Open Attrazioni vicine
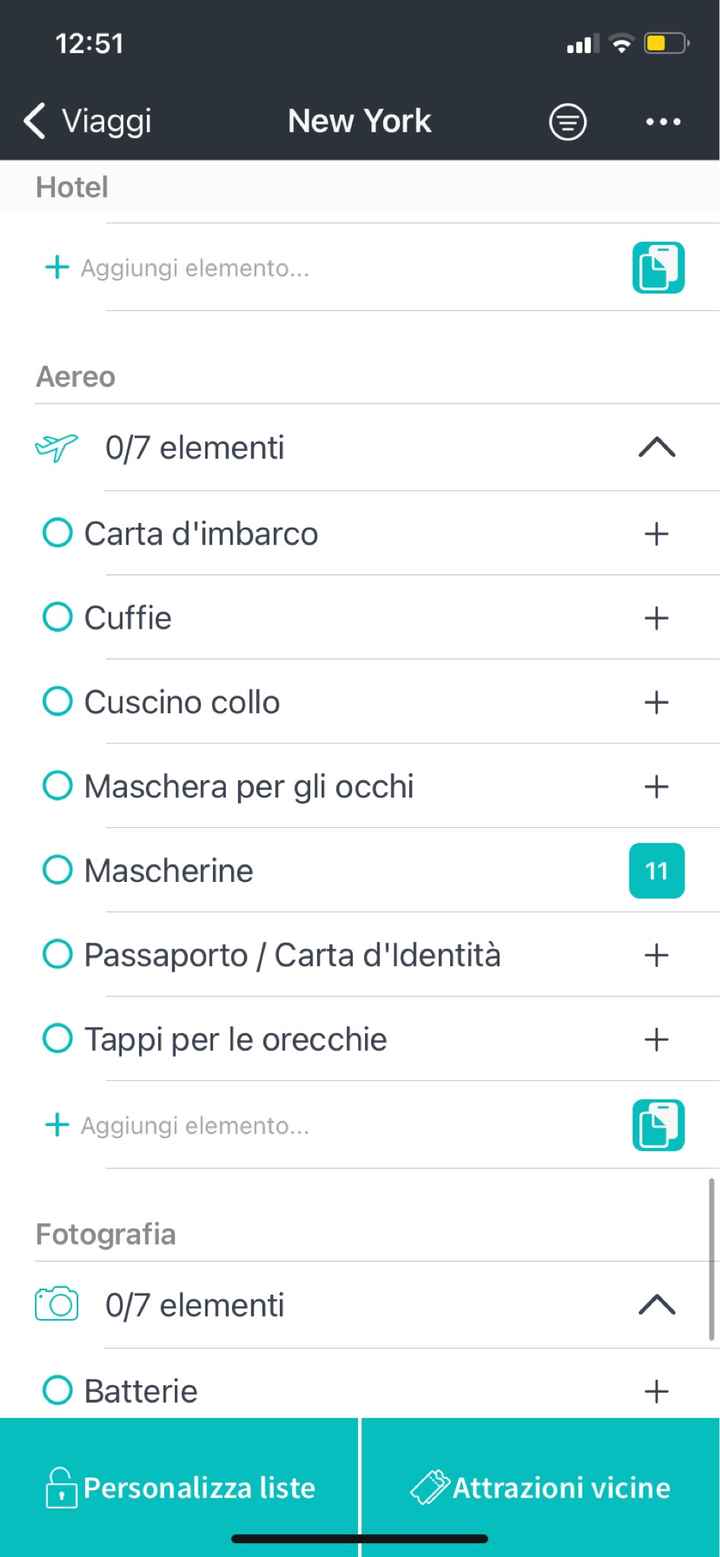This screenshot has width=720, height=1557. point(540,1487)
